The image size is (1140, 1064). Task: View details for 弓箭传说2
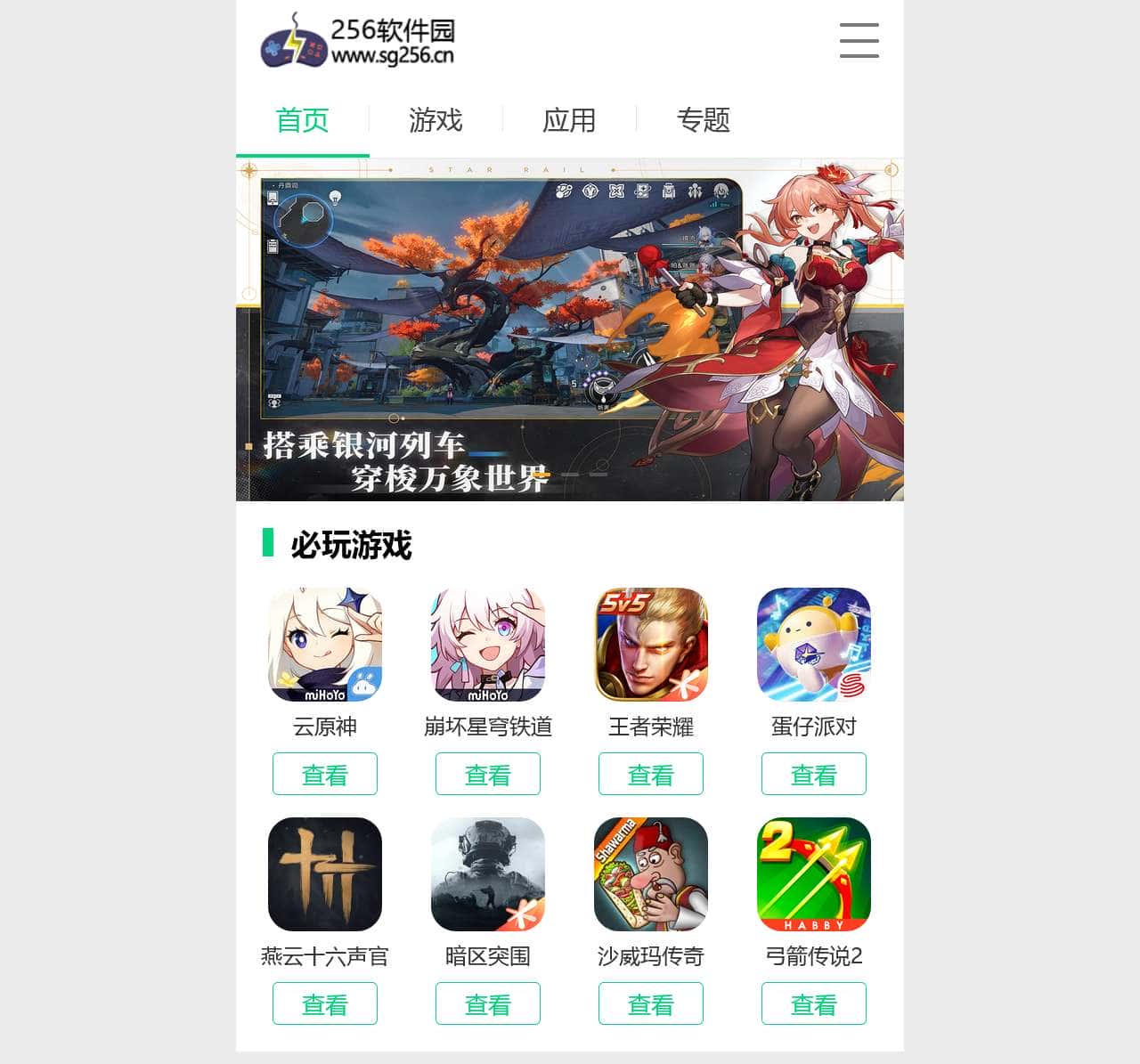[814, 1003]
